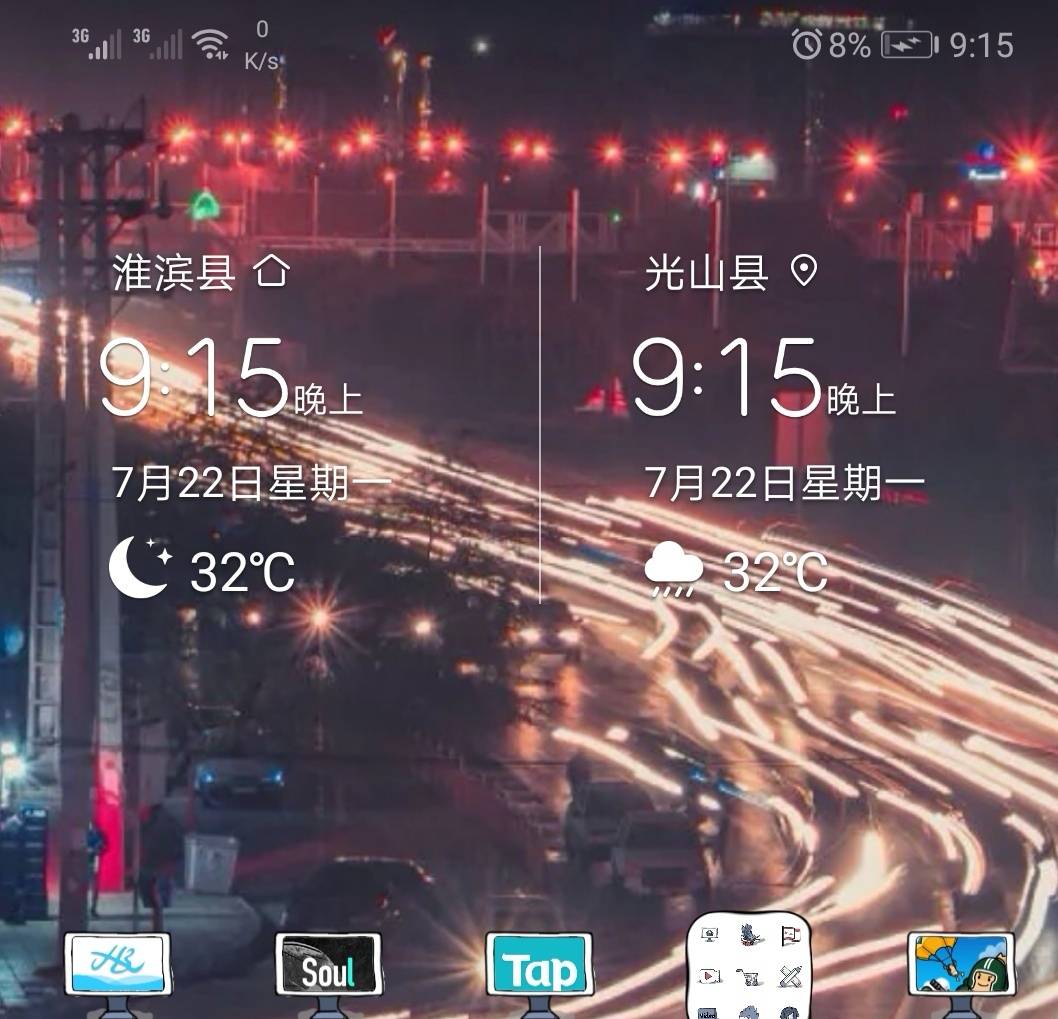Launch the Tap app icon
The height and width of the screenshot is (1019, 1058).
pos(540,967)
